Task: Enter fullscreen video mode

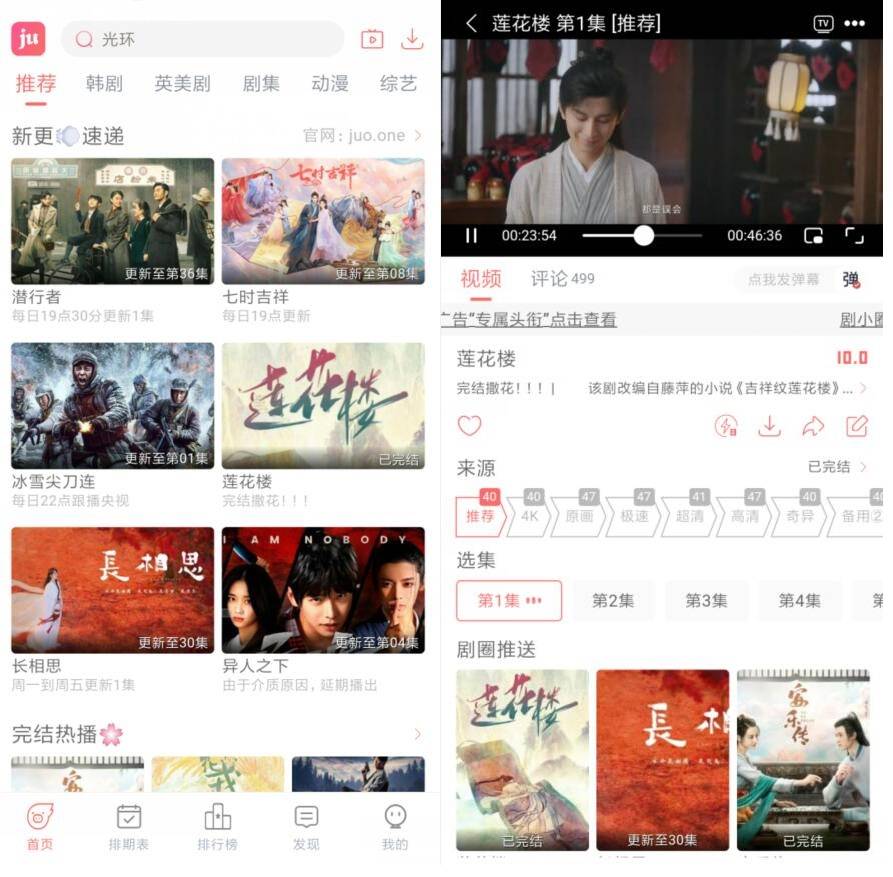Action: (853, 236)
